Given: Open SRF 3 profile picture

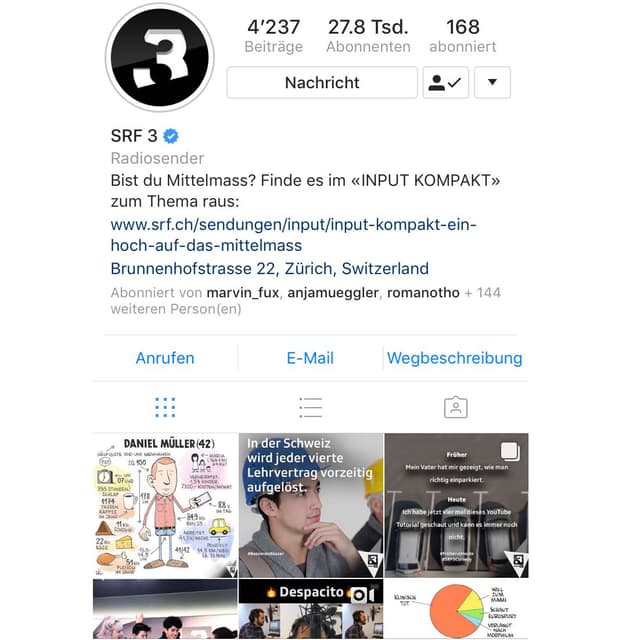Looking at the screenshot, I should [159, 57].
